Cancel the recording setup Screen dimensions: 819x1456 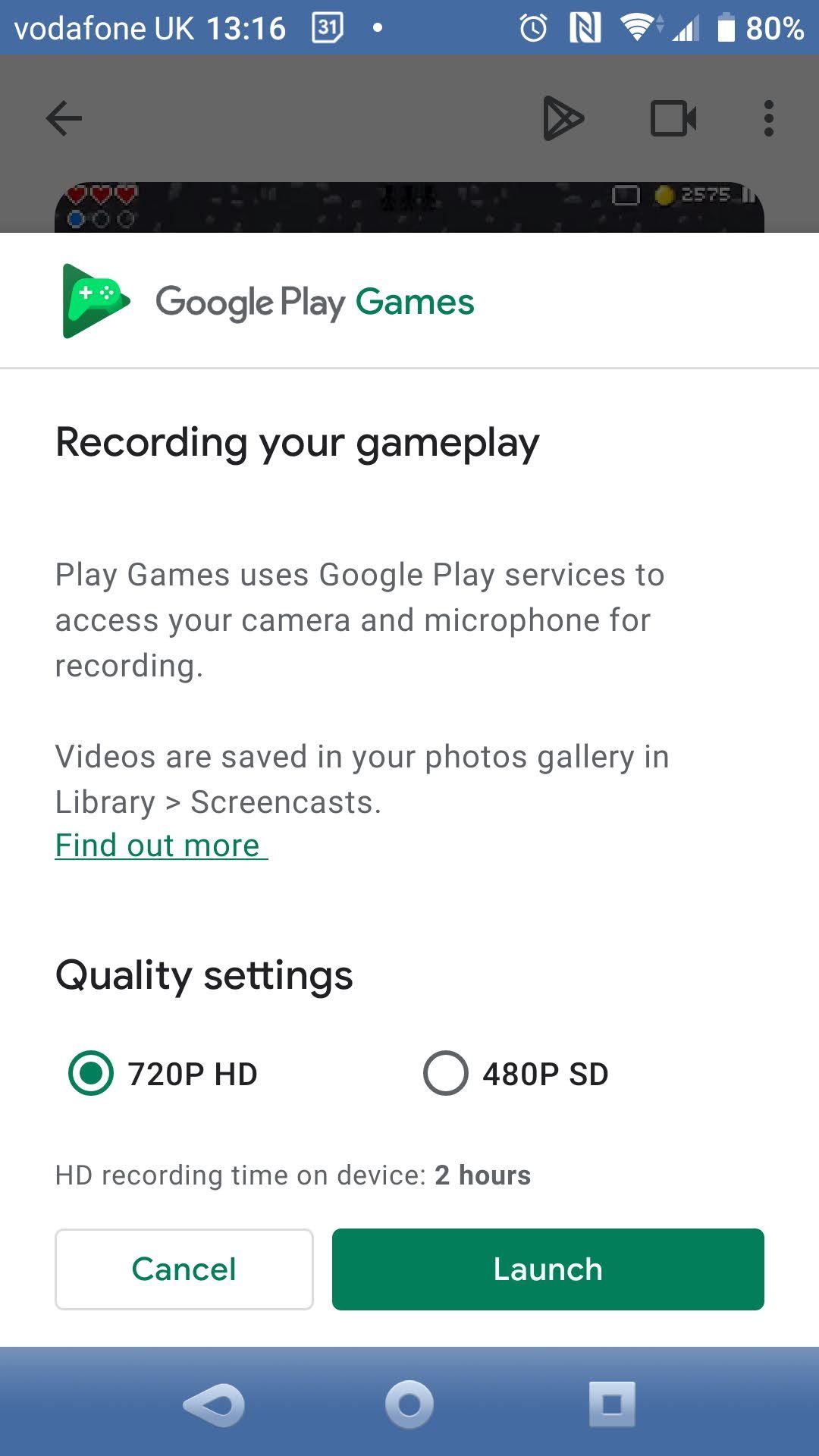(x=184, y=1269)
